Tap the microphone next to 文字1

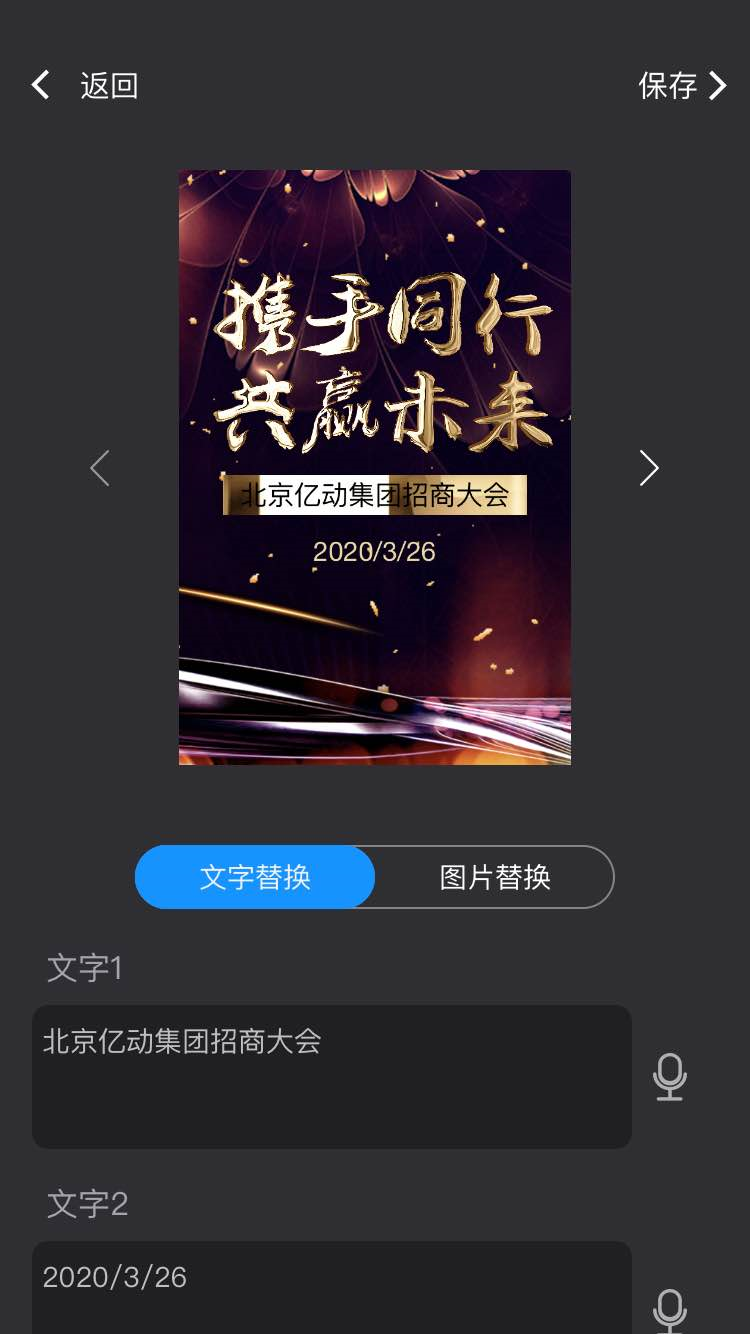click(x=669, y=1076)
